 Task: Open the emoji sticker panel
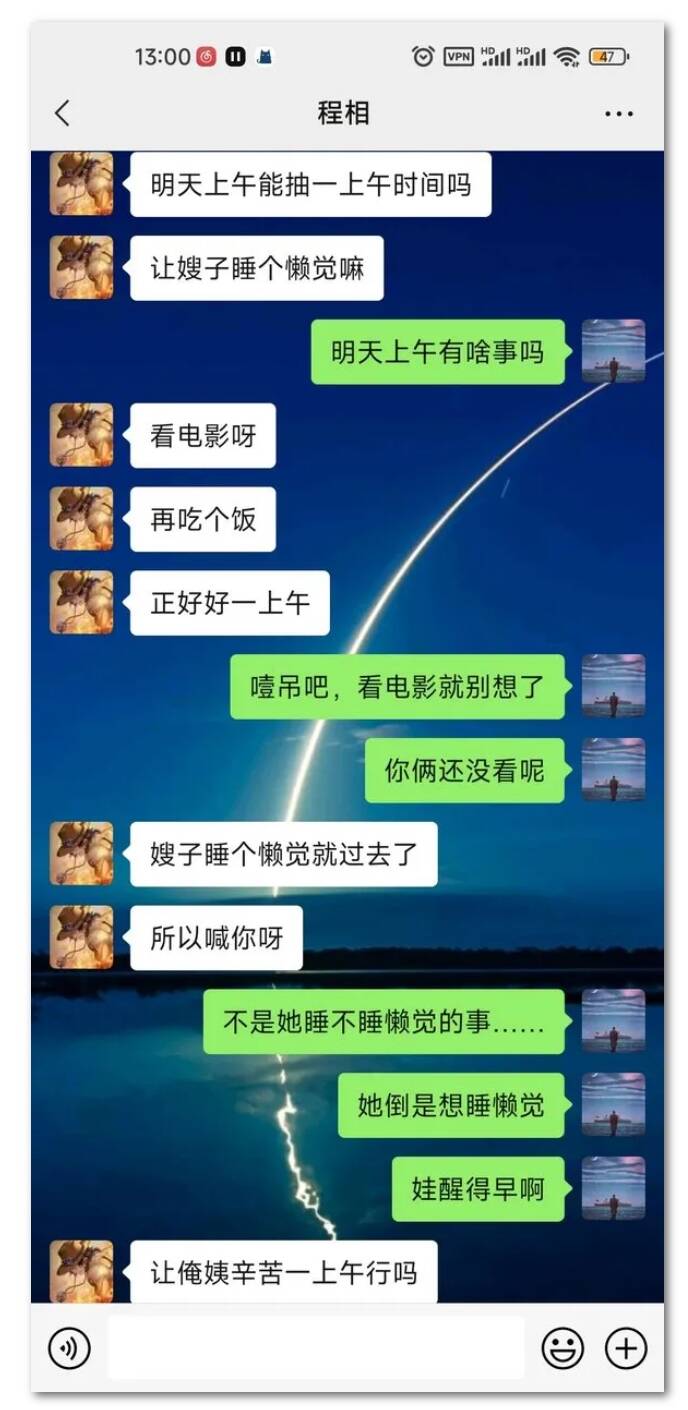[x=562, y=1348]
